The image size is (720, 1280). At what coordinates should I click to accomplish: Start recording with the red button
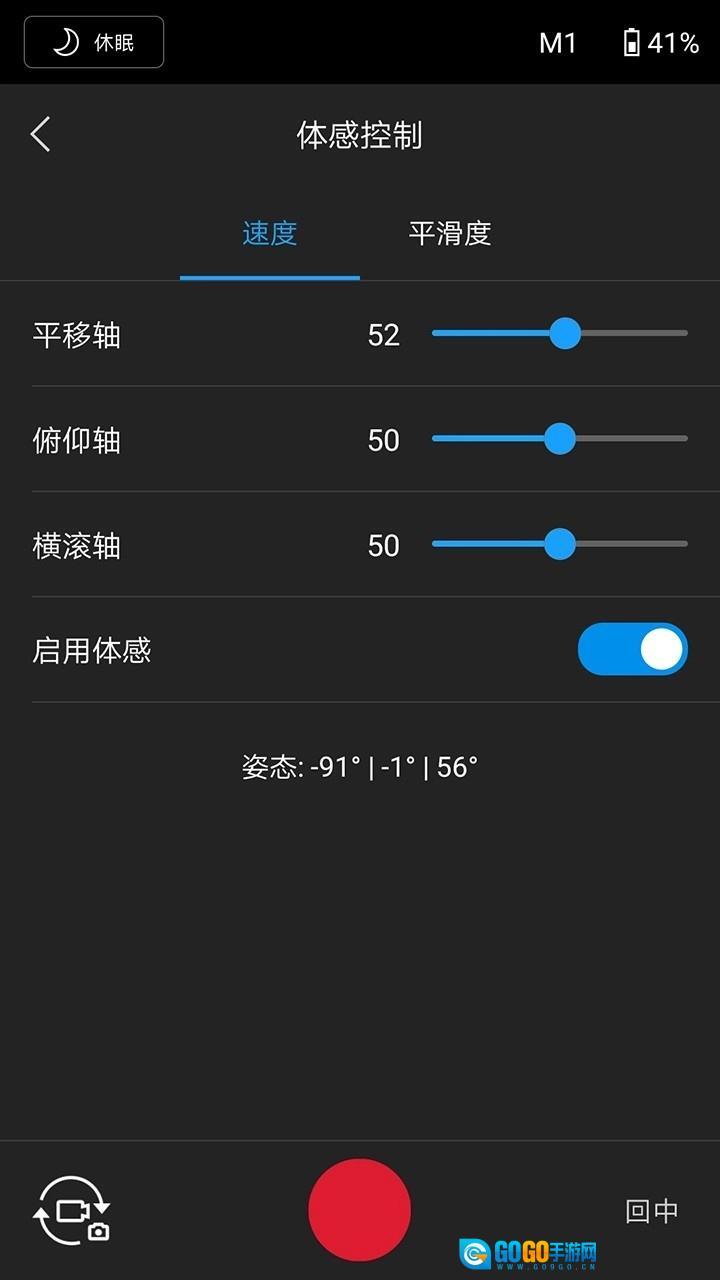coord(360,1210)
